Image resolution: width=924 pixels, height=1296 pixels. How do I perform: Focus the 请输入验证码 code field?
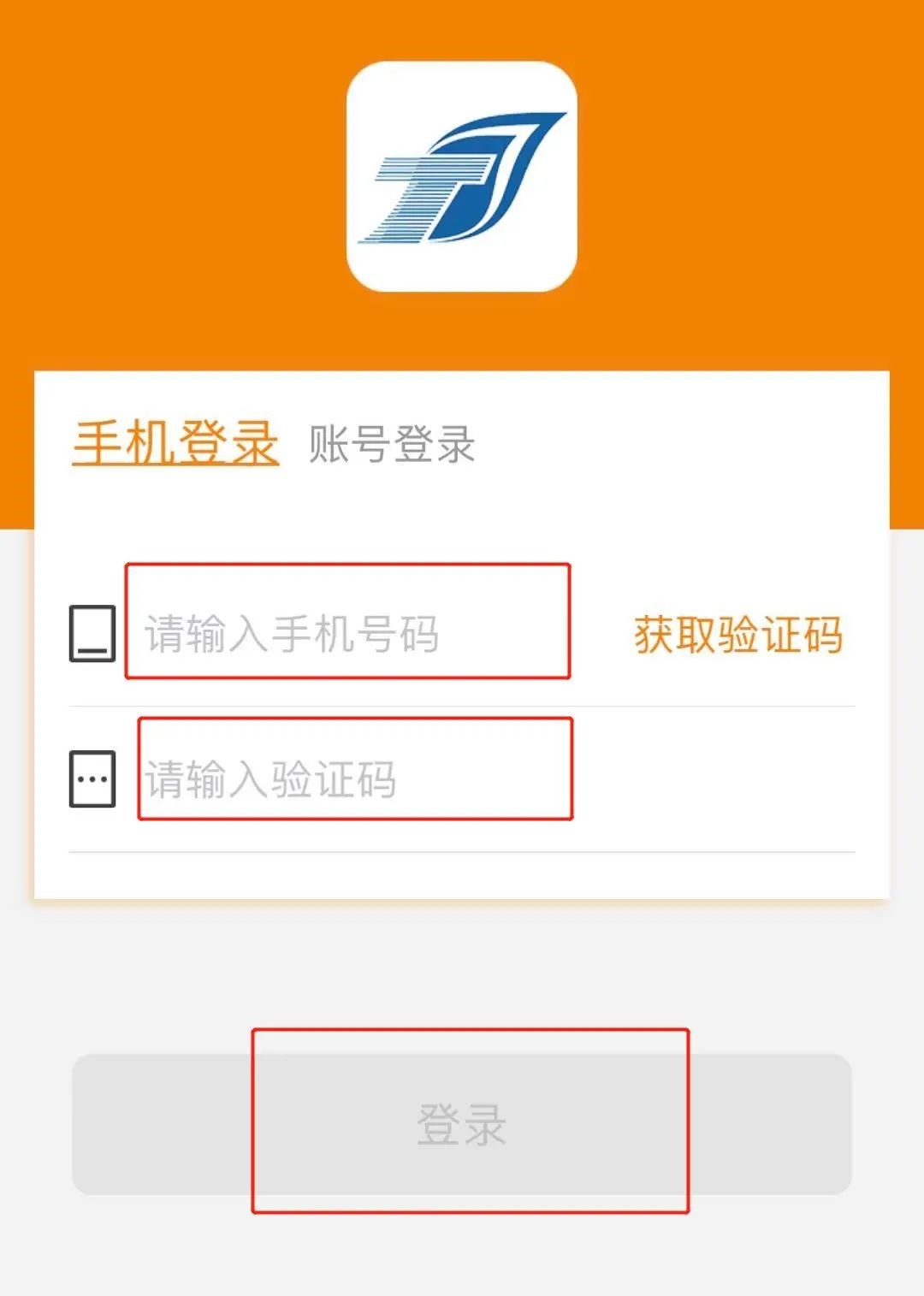coord(355,779)
